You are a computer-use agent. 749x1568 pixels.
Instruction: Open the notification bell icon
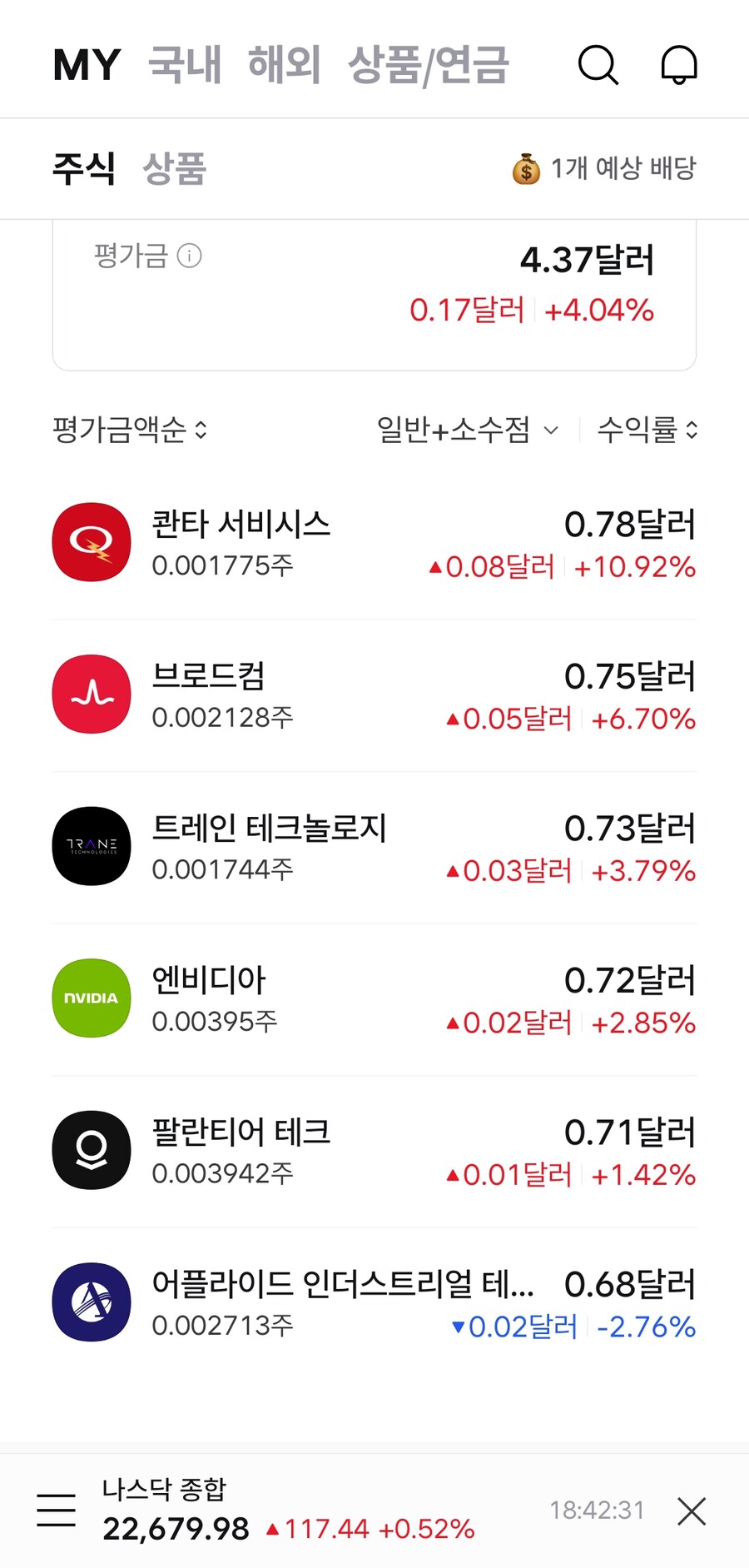tap(678, 65)
